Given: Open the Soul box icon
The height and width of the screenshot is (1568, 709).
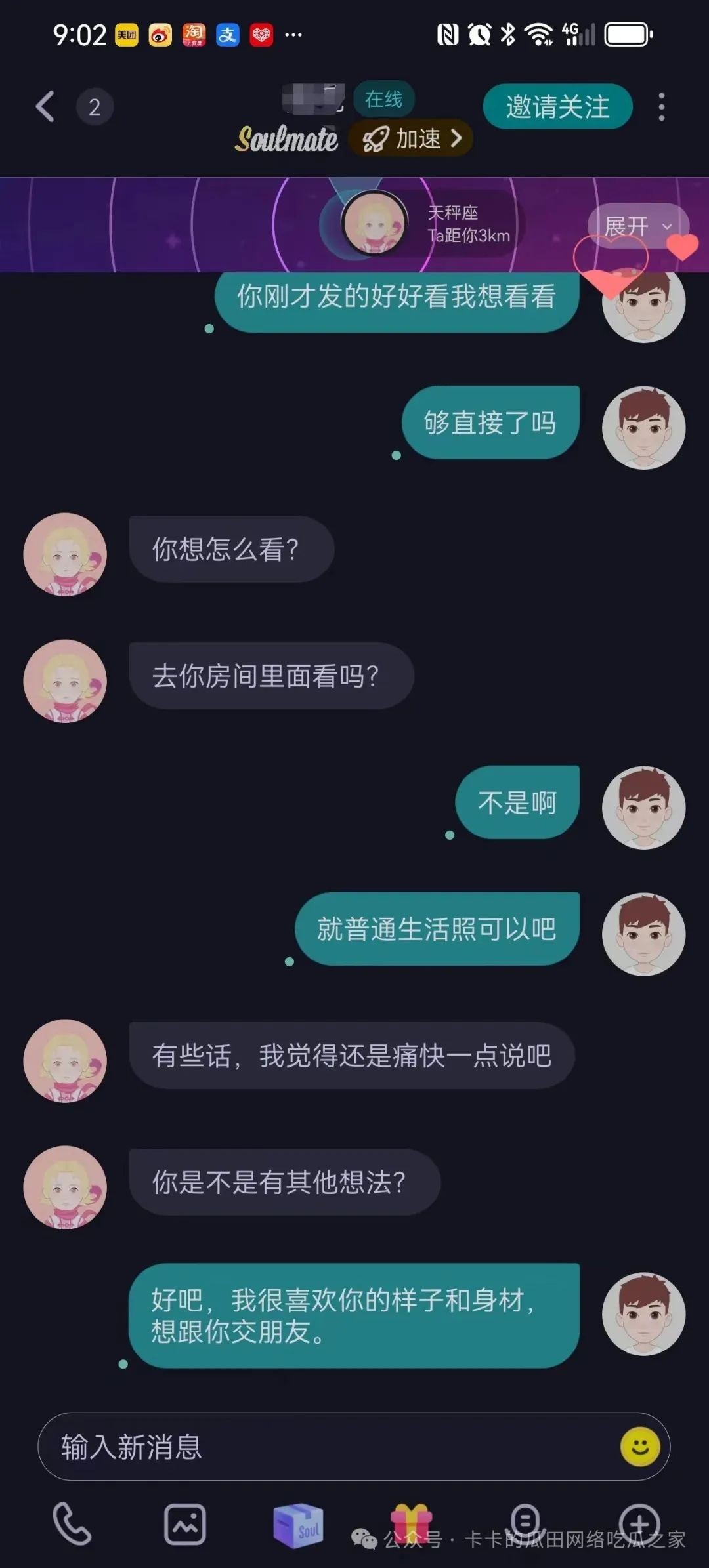Looking at the screenshot, I should pos(299,1523).
